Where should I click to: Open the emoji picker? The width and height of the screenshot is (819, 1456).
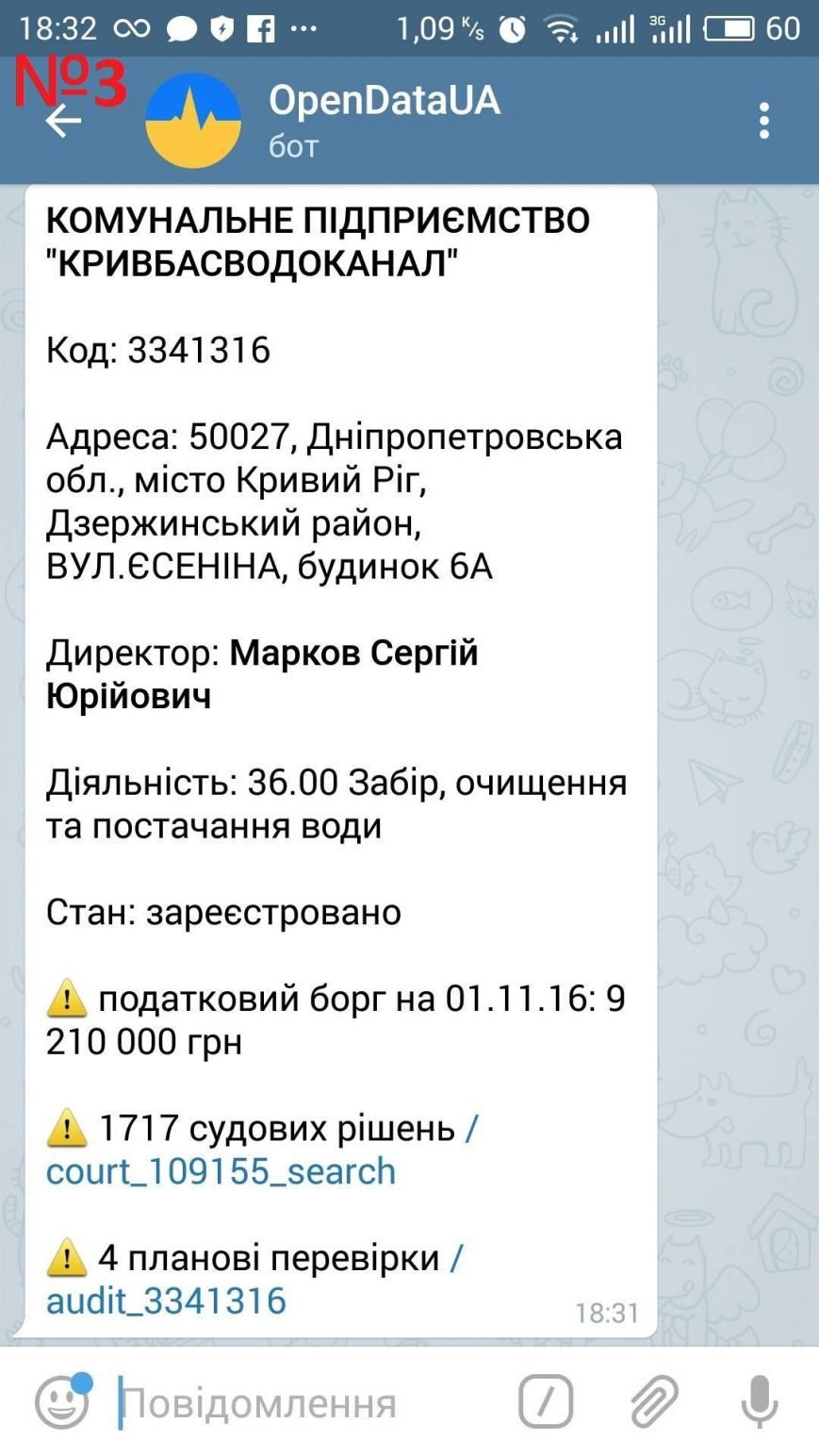[x=63, y=1402]
